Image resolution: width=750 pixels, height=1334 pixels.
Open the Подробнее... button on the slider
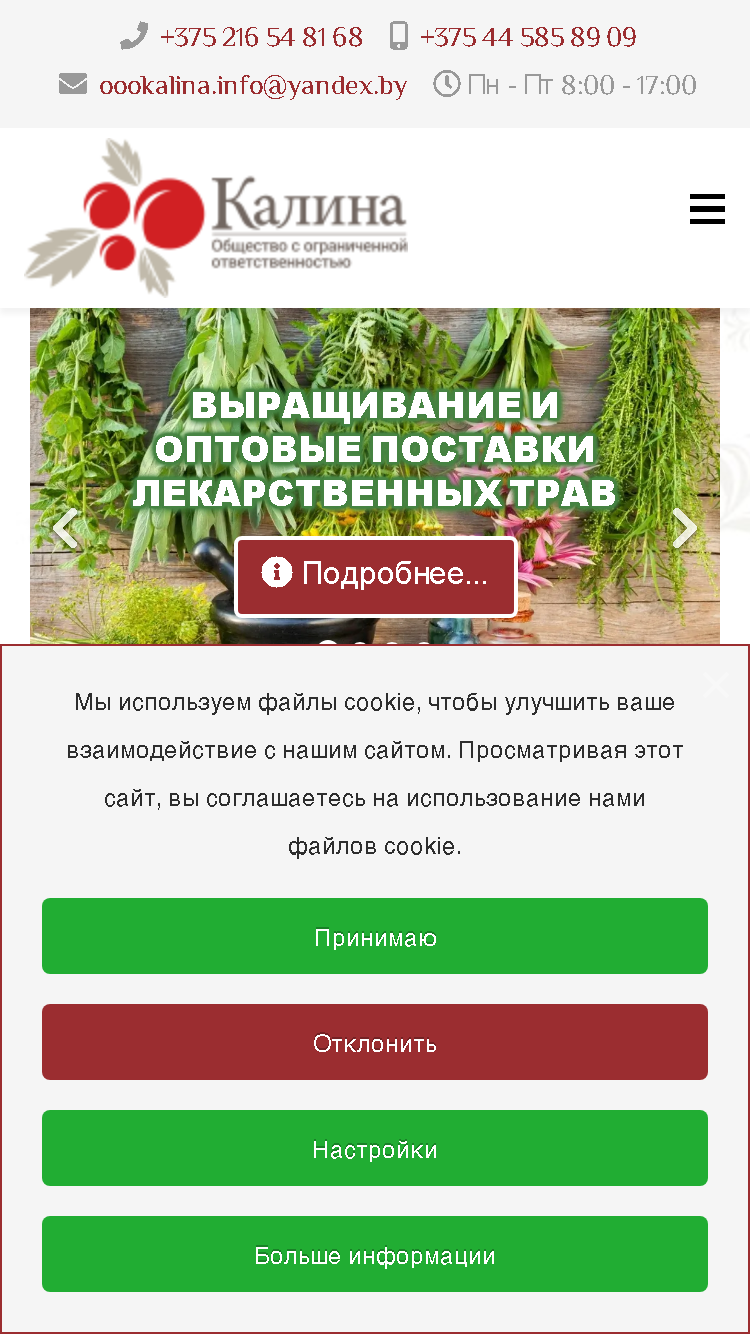pyautogui.click(x=376, y=576)
